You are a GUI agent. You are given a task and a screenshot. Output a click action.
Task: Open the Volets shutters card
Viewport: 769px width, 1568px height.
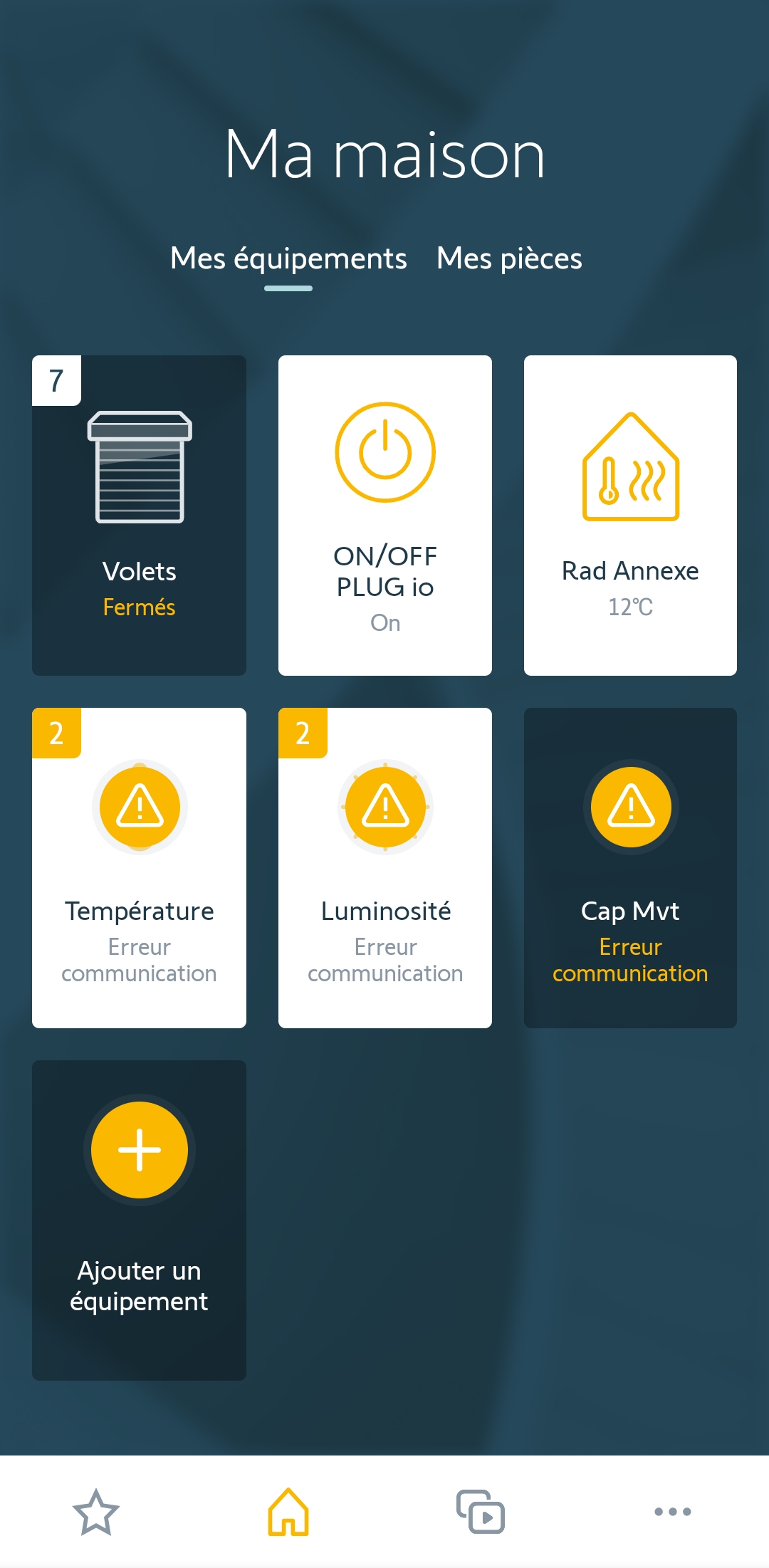pyautogui.click(x=139, y=515)
